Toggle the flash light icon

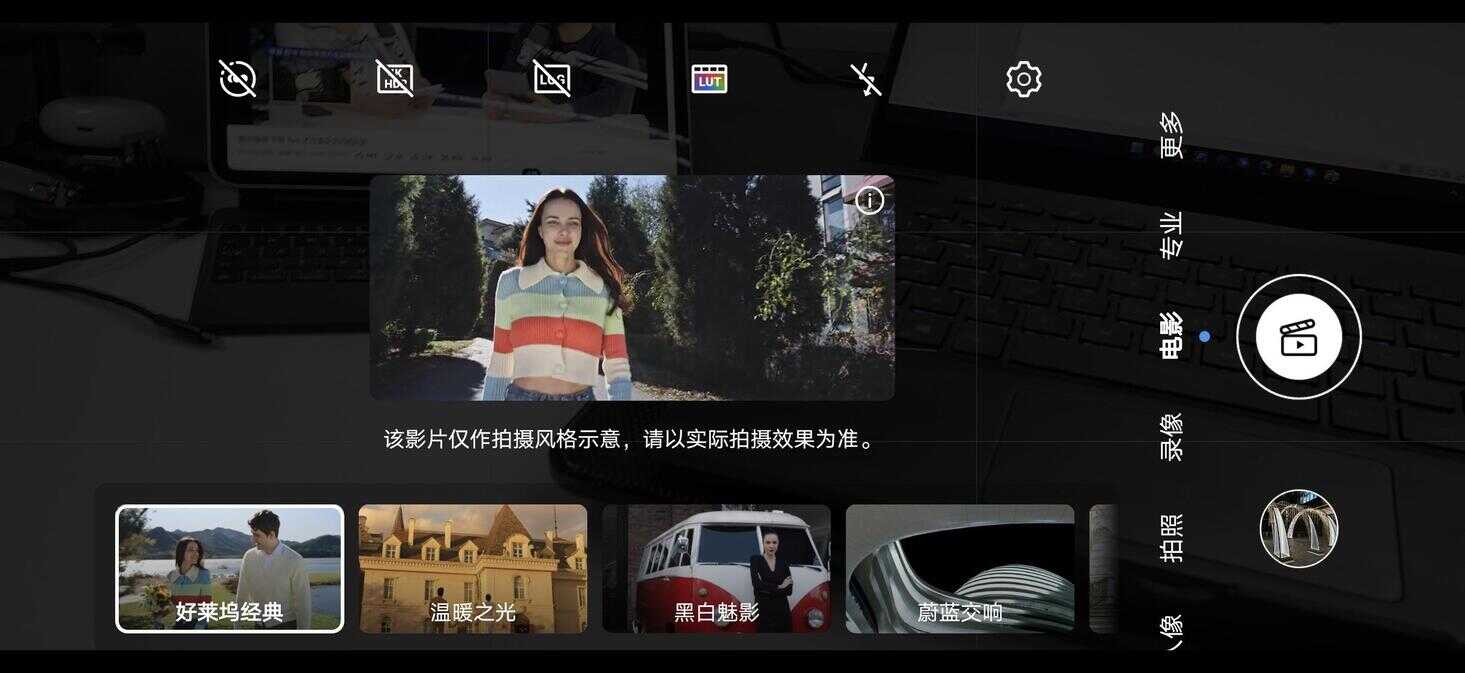tap(866, 79)
